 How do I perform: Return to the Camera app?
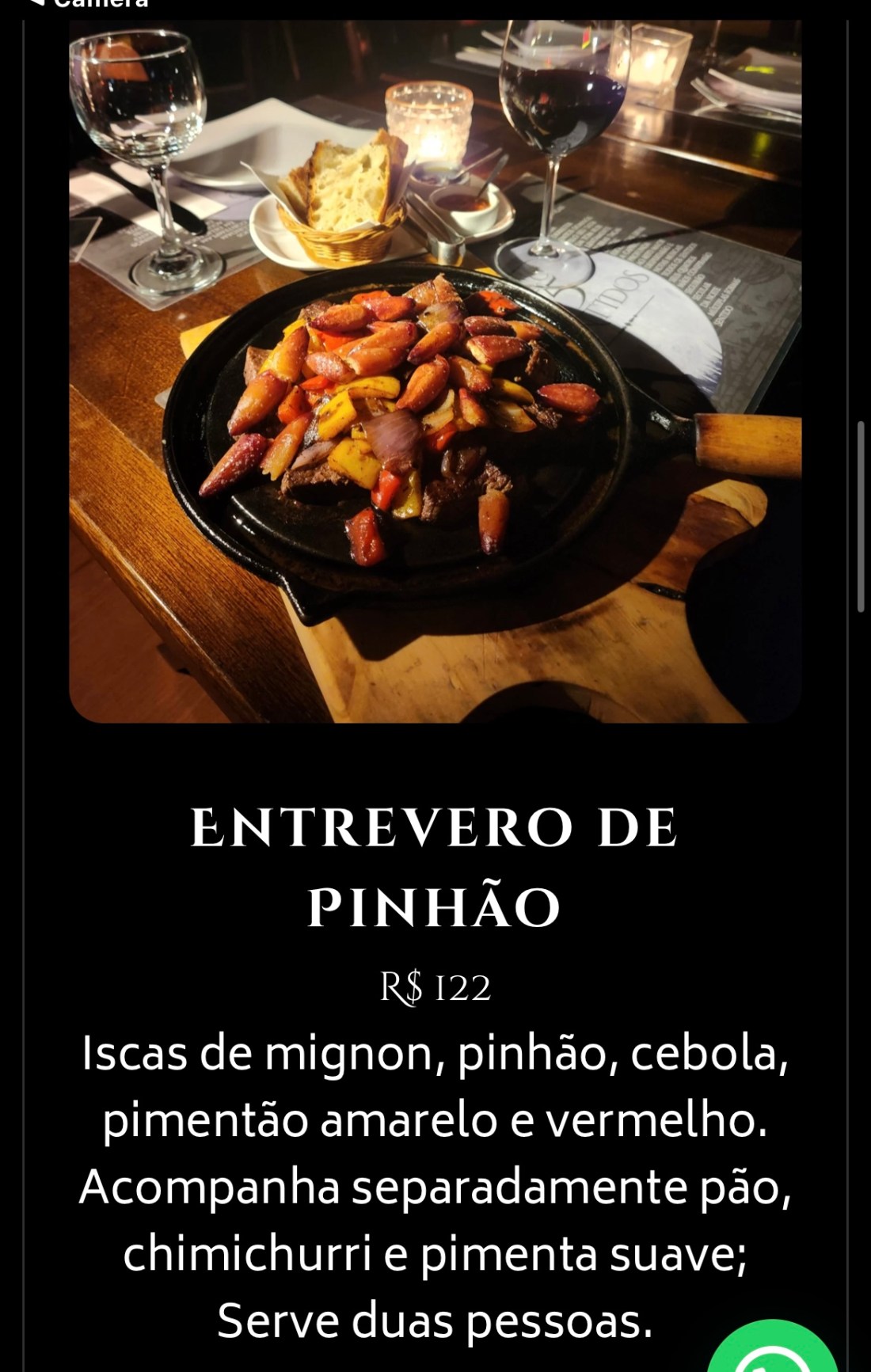(89, 4)
